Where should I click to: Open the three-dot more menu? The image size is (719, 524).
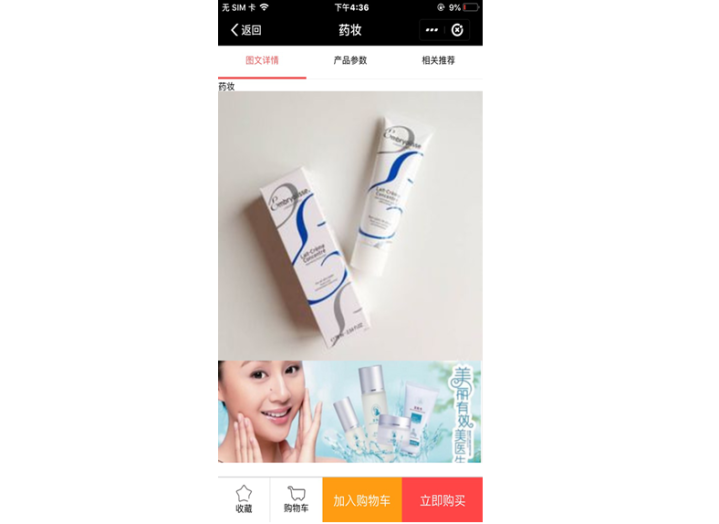(x=432, y=30)
